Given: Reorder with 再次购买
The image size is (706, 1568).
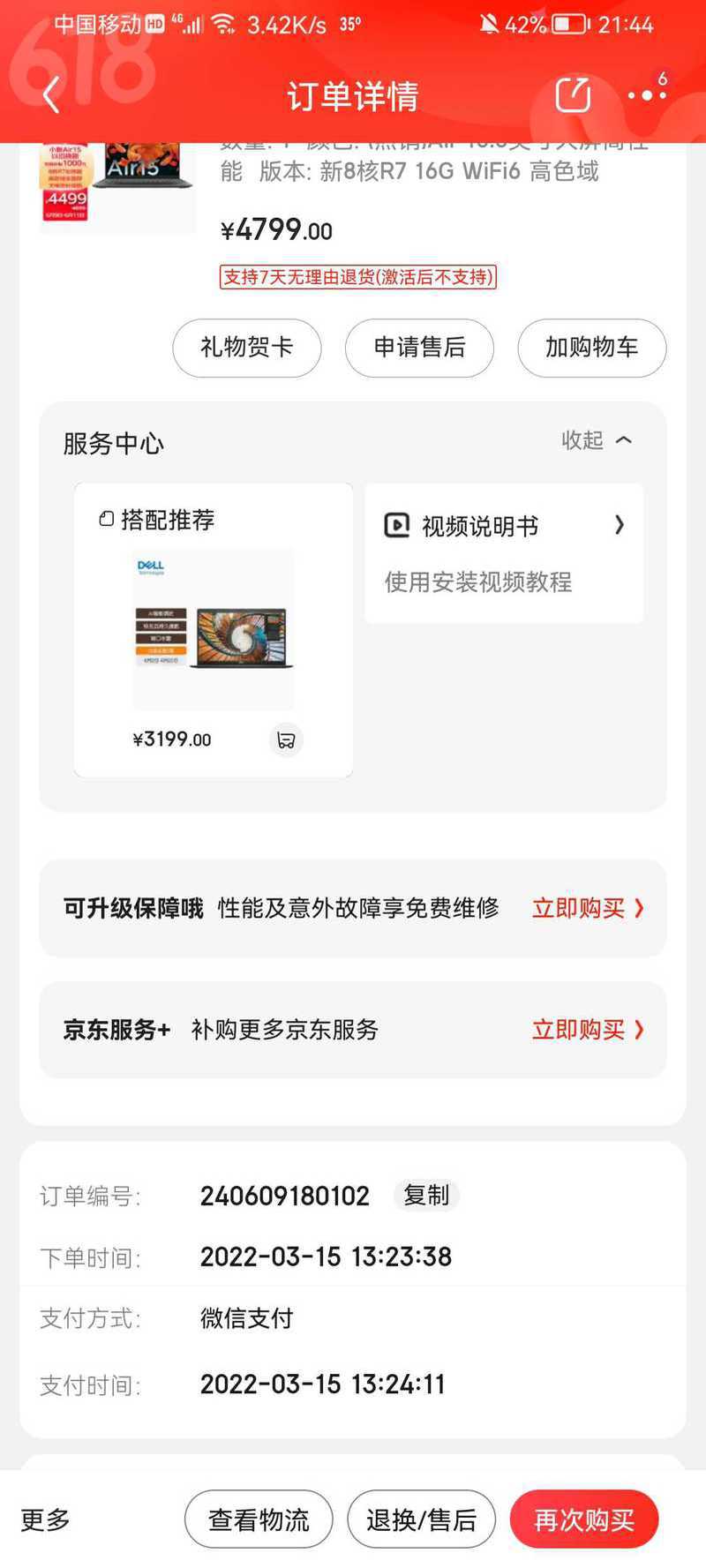Looking at the screenshot, I should click(584, 1519).
